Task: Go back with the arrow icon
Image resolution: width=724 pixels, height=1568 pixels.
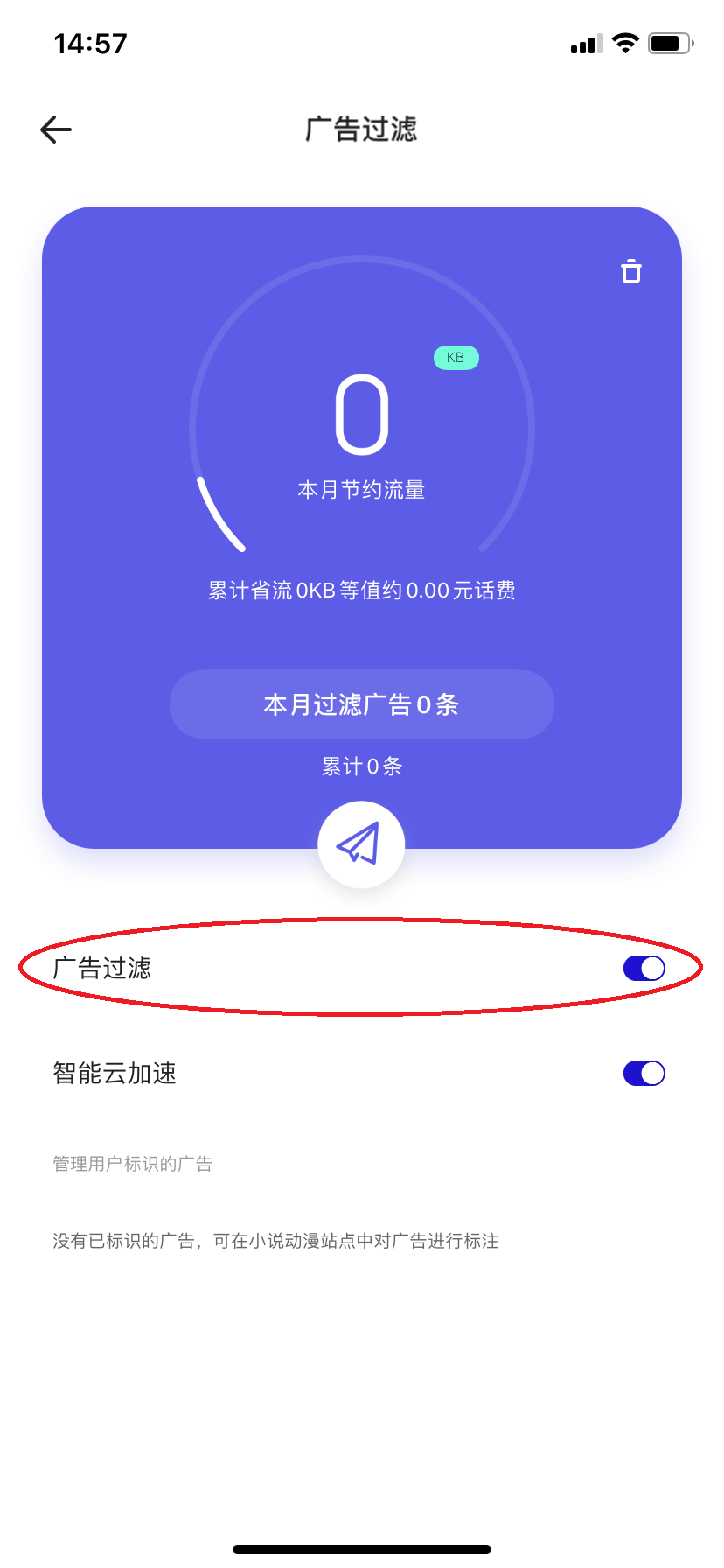Action: 56,129
